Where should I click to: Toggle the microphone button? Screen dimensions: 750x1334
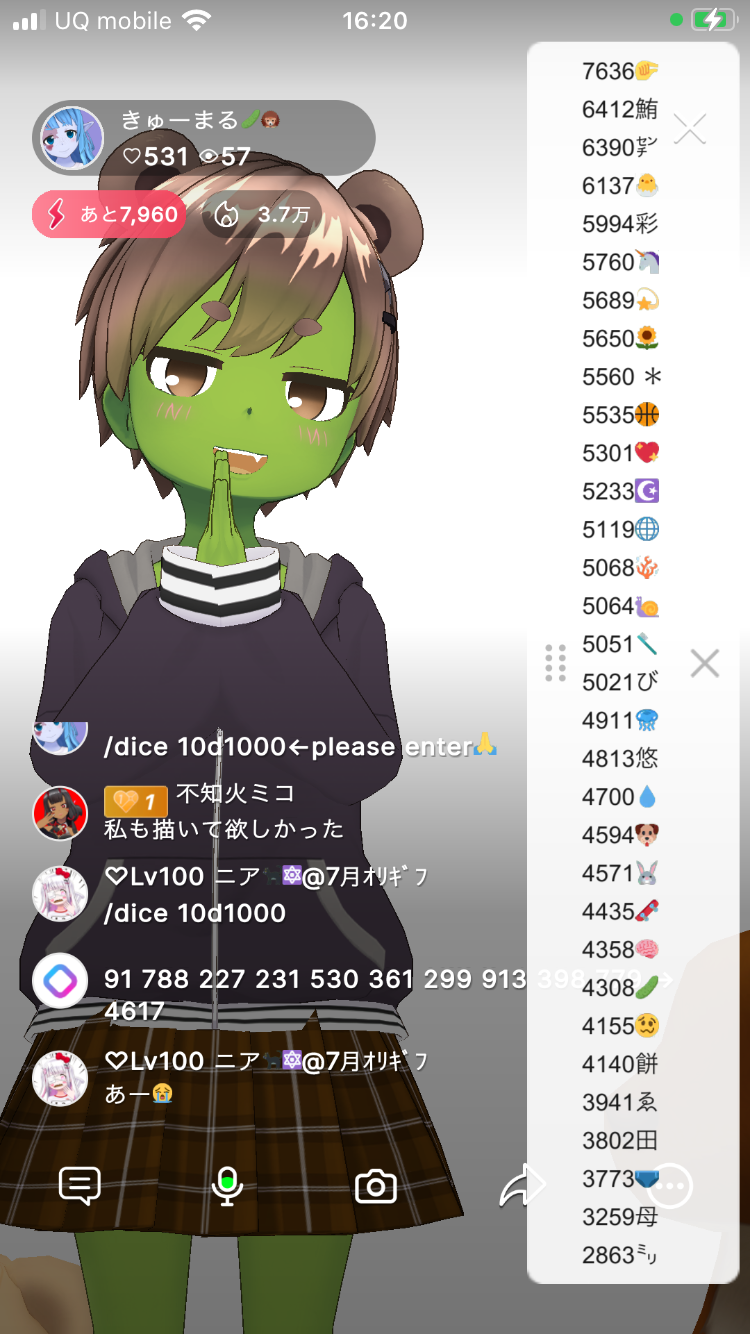coord(228,1186)
